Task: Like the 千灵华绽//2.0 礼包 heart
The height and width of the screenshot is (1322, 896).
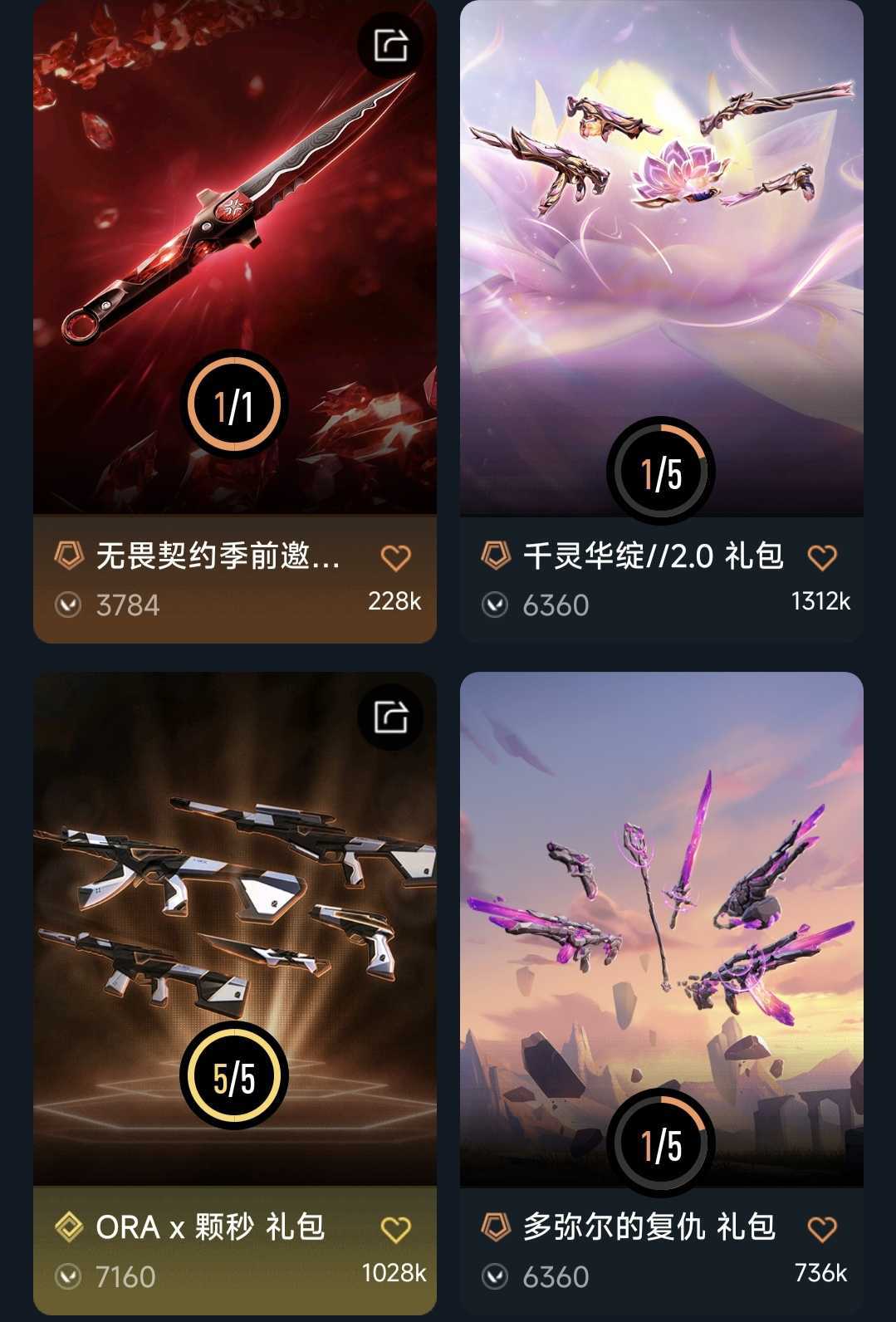Action: pos(822,557)
